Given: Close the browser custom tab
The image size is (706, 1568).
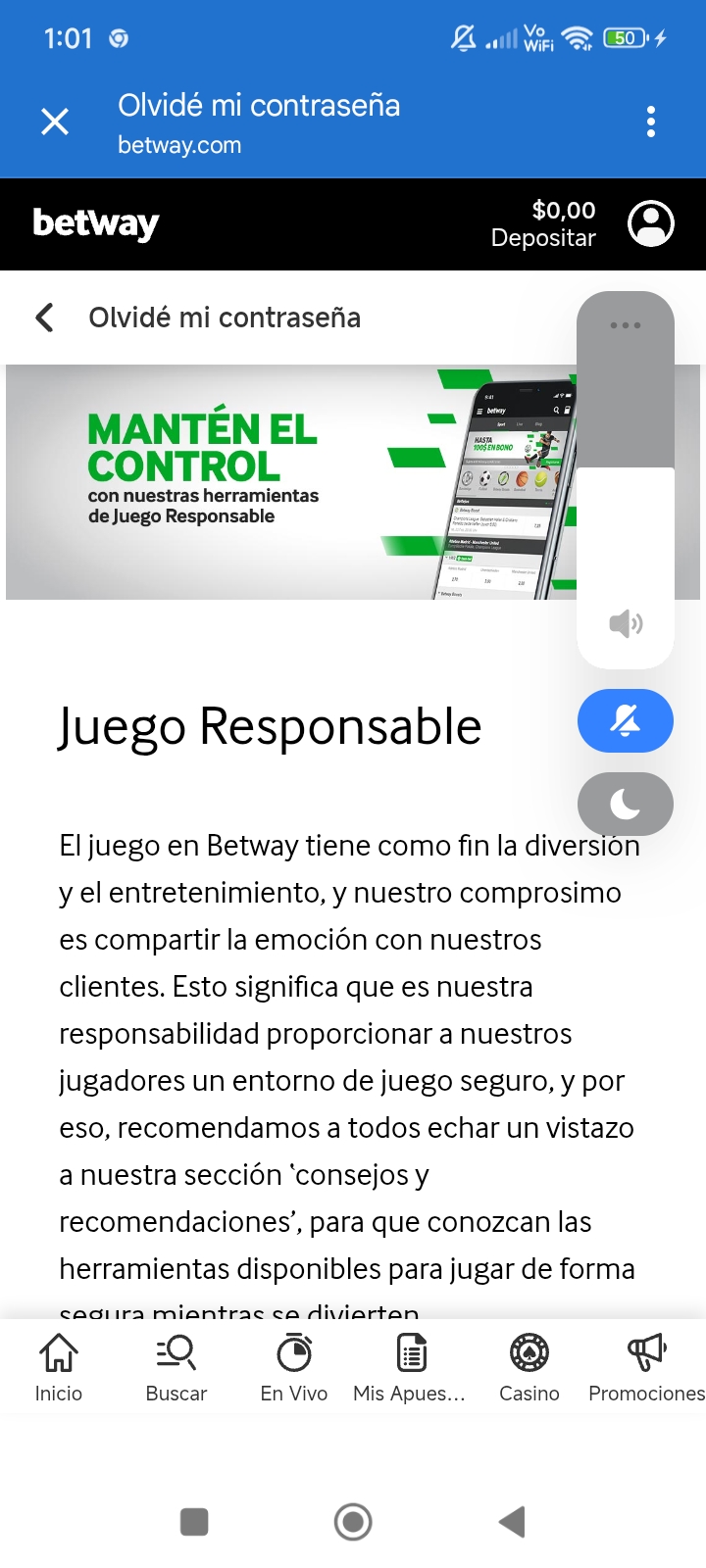Looking at the screenshot, I should 55,122.
